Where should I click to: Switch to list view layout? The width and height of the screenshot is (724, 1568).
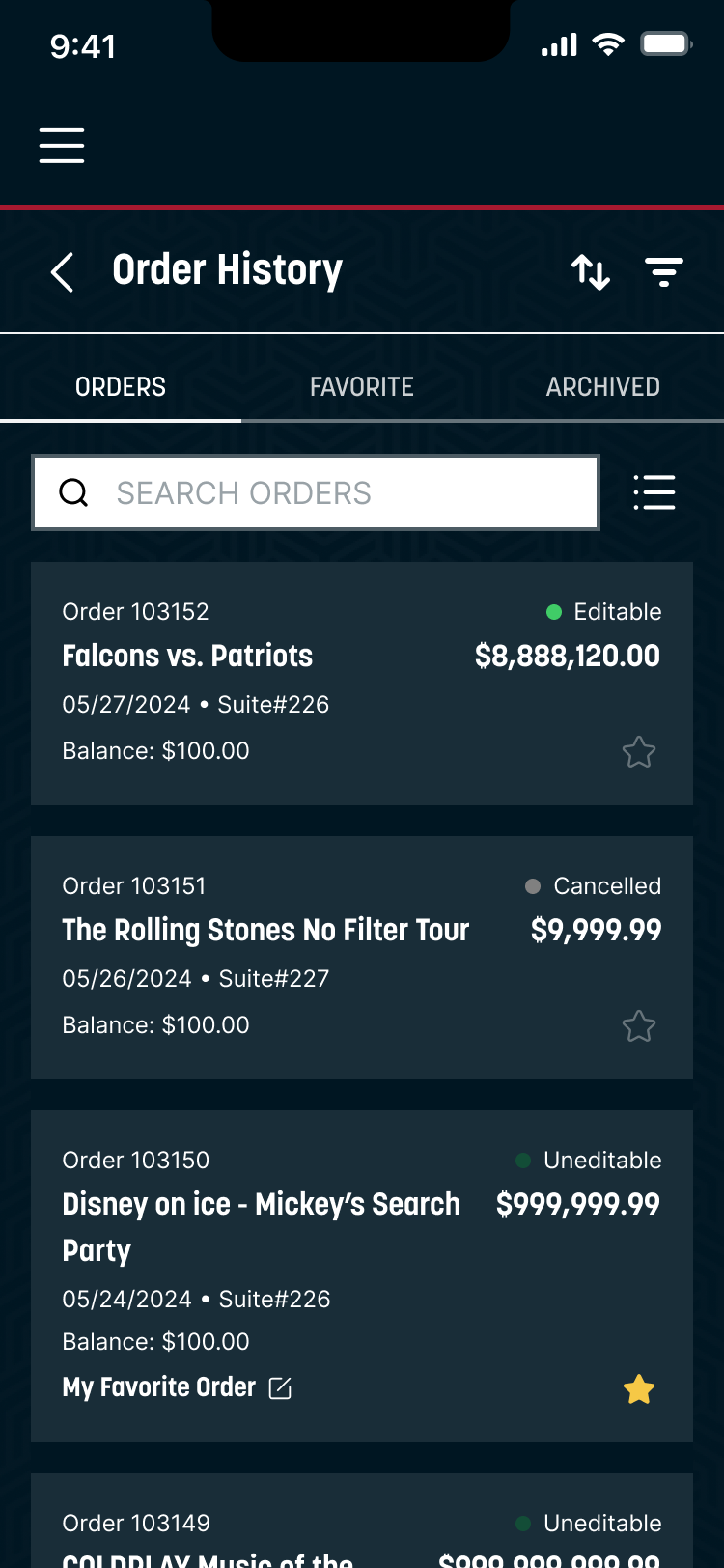click(x=654, y=492)
